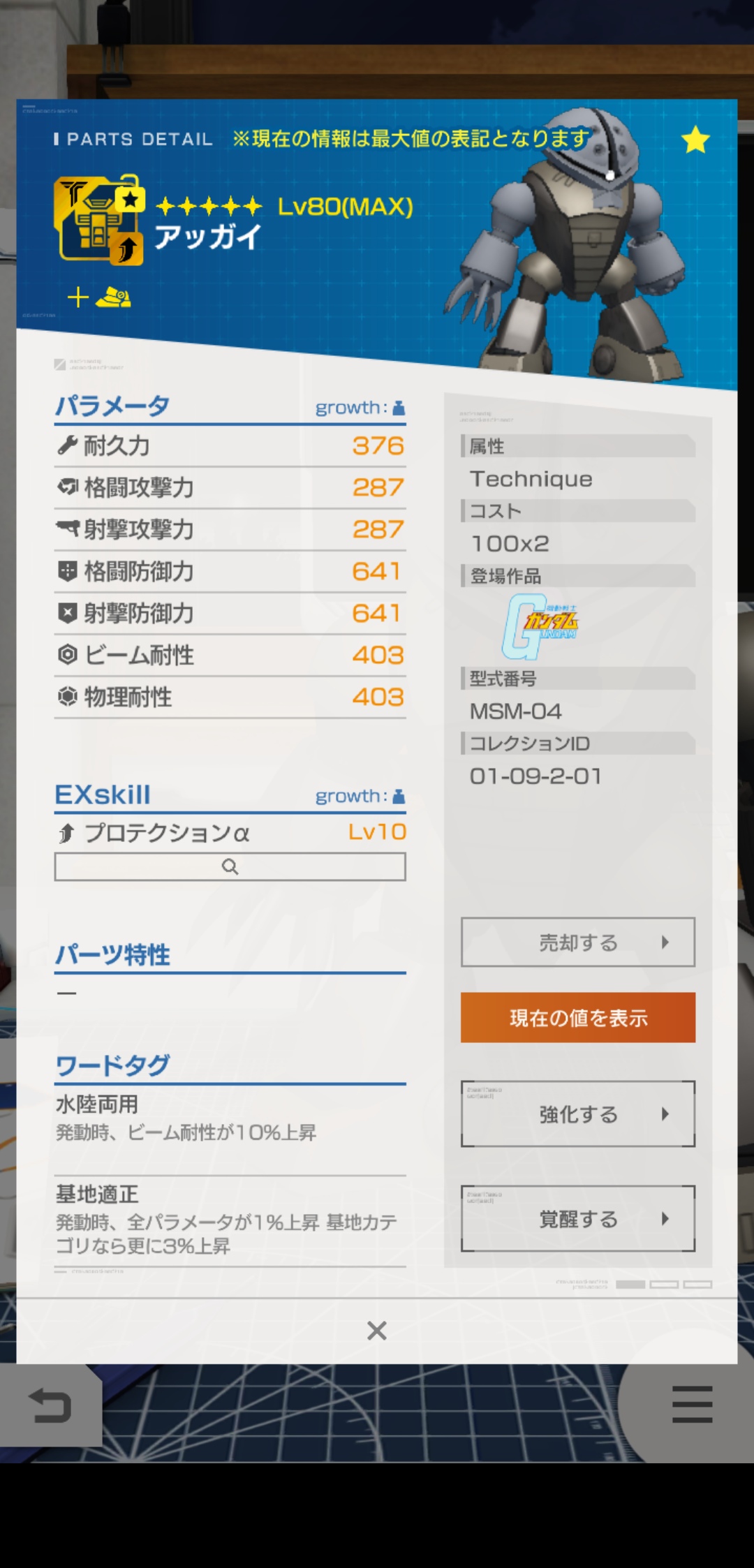The width and height of the screenshot is (754, 1568).
Task: Tap 売却する to sell this part
Action: (x=577, y=942)
